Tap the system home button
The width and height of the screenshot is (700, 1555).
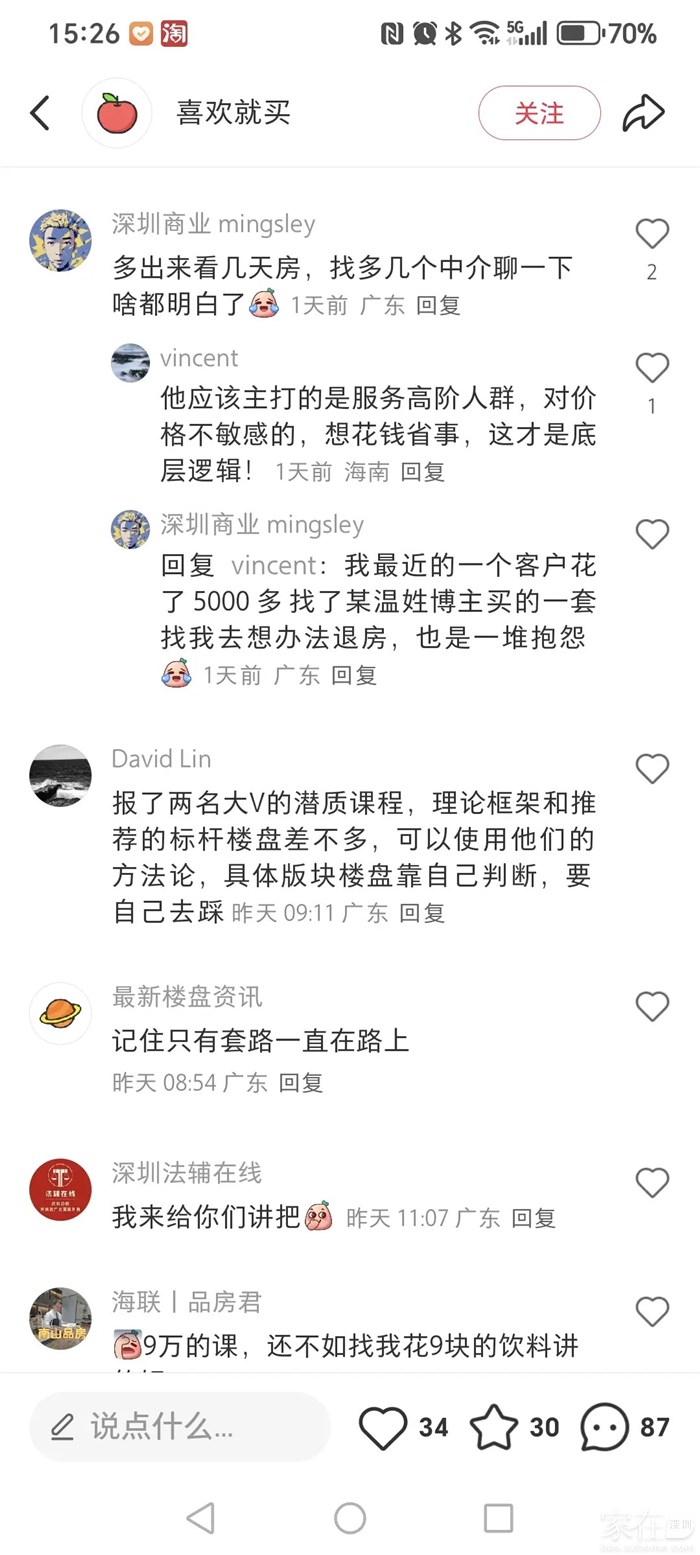[x=350, y=1518]
